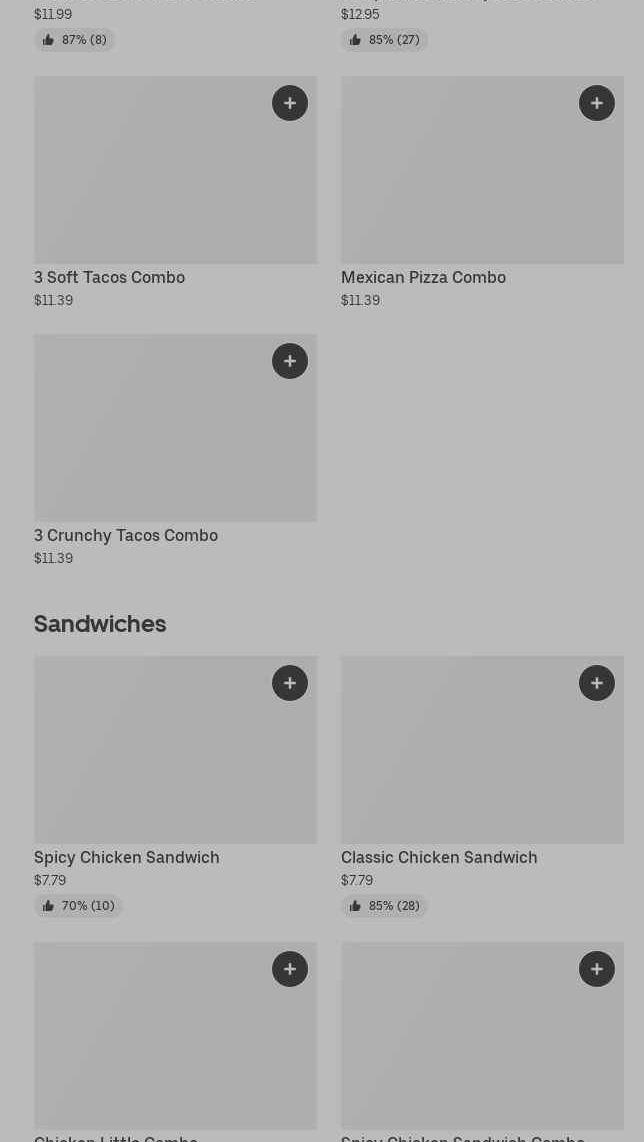Add Mexican Pizza Combo to cart
644x1142 pixels.
[597, 103]
